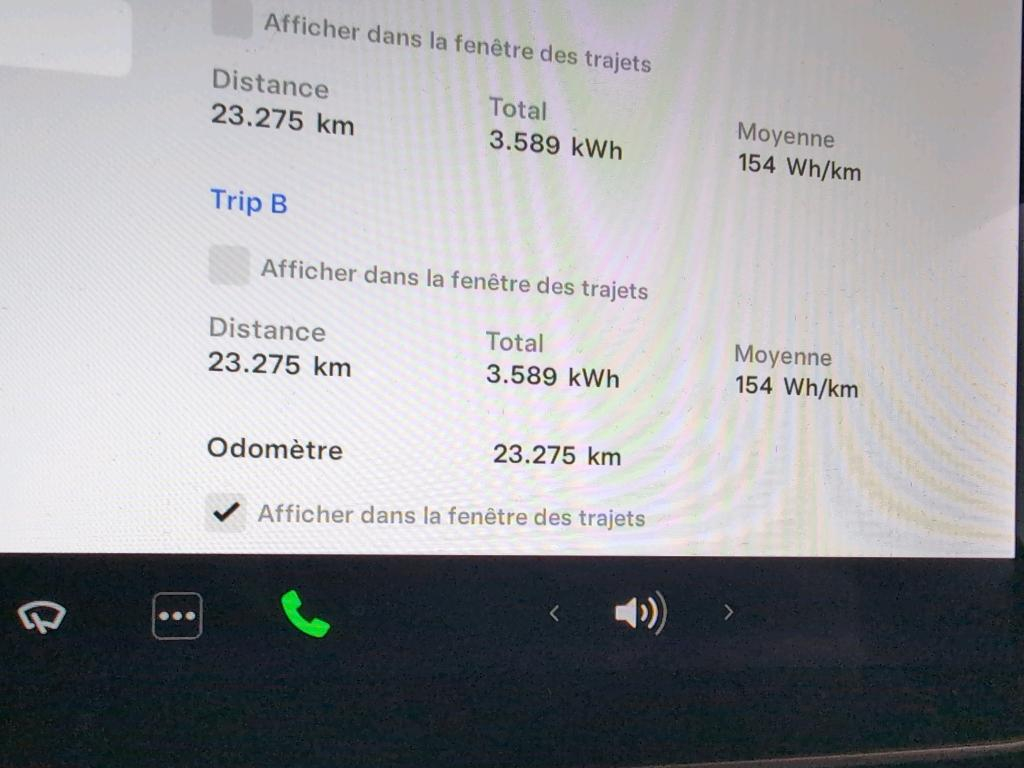This screenshot has height=768, width=1024.
Task: Tap the speaker volume icon
Action: click(640, 613)
